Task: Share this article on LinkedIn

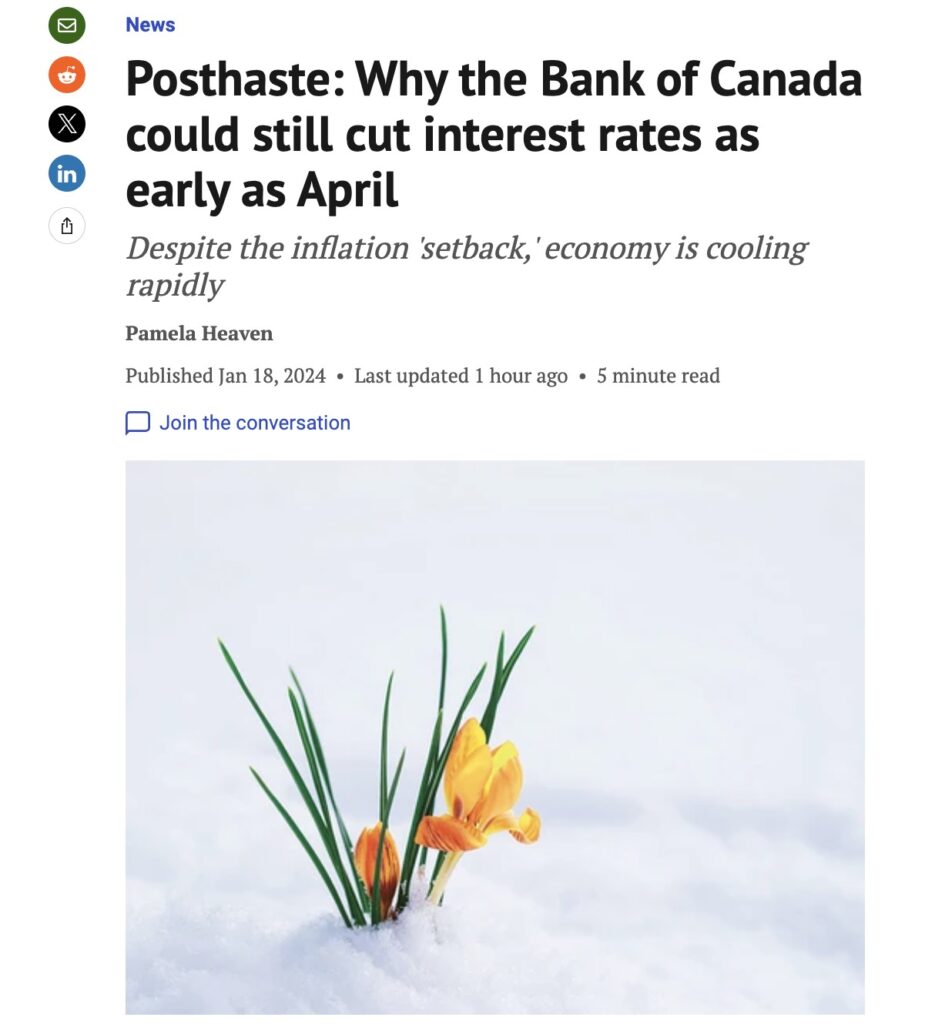Action: (x=67, y=174)
